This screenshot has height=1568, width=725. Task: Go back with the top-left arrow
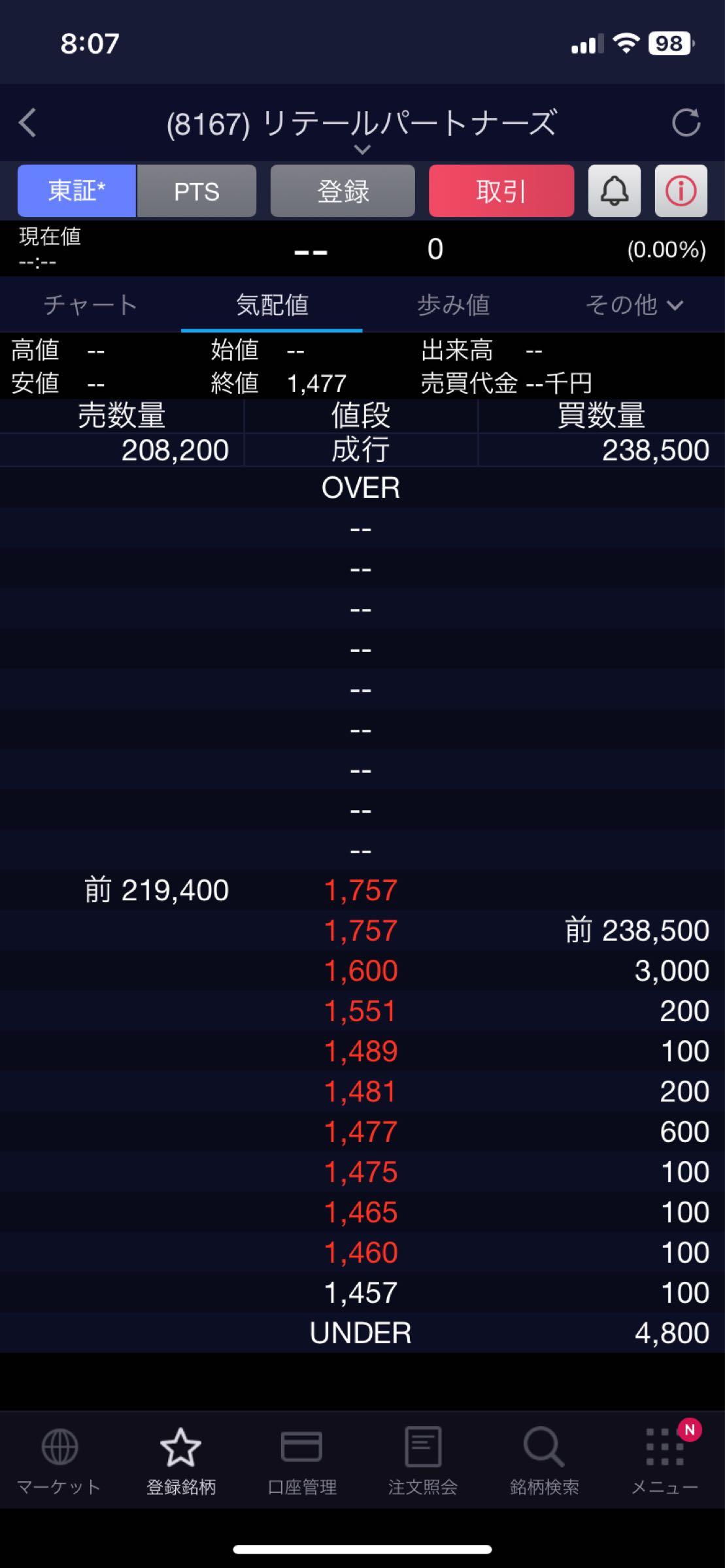click(27, 123)
